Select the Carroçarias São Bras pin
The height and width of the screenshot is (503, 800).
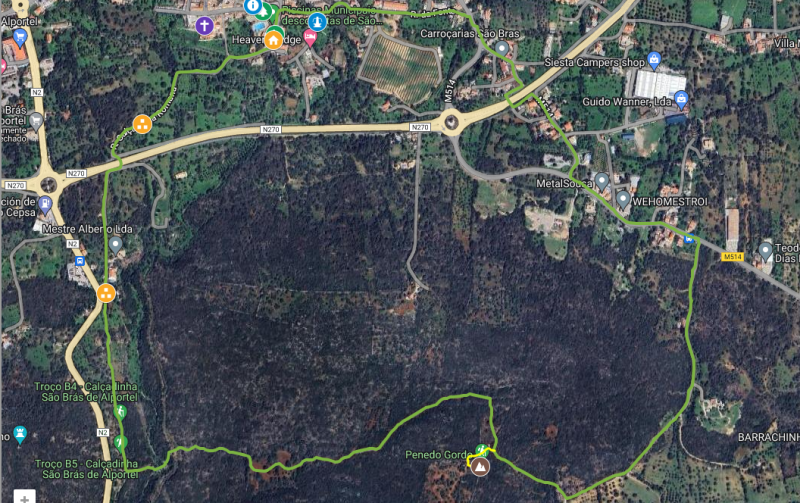502,47
